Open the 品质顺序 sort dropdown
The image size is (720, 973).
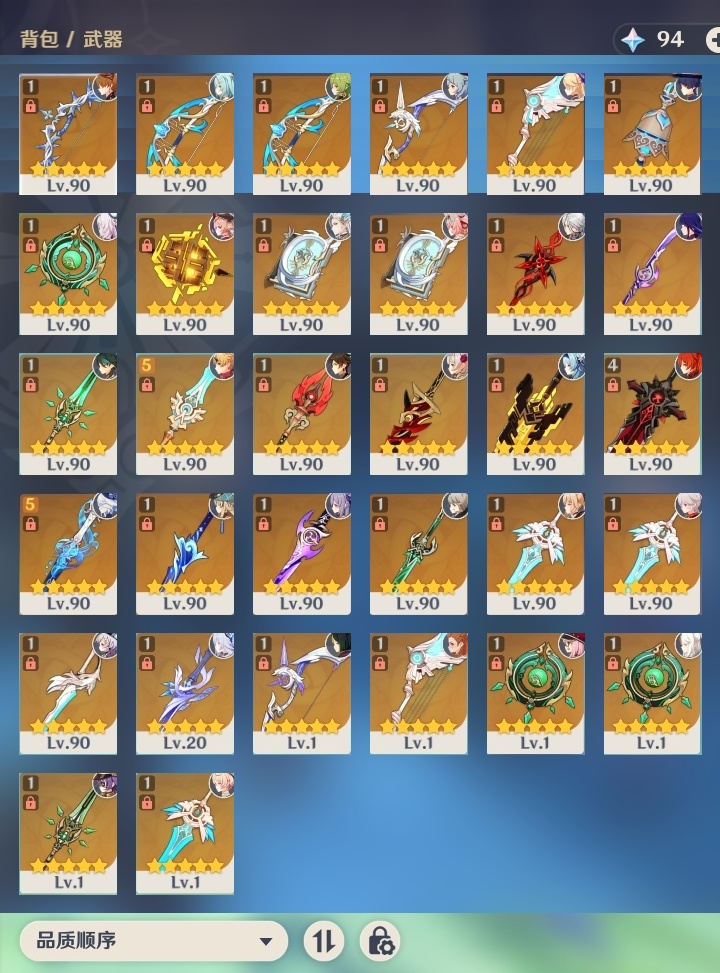coord(153,941)
